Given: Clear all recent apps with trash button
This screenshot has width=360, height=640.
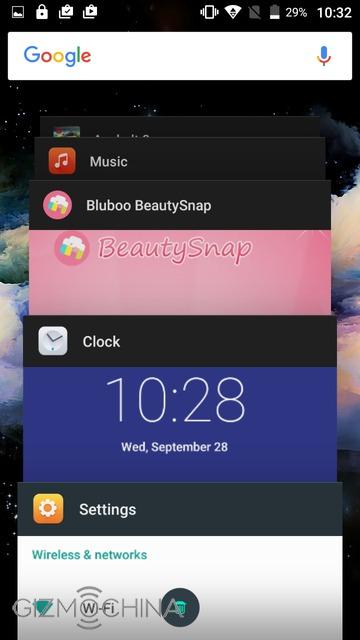Looking at the screenshot, I should tap(180, 607).
